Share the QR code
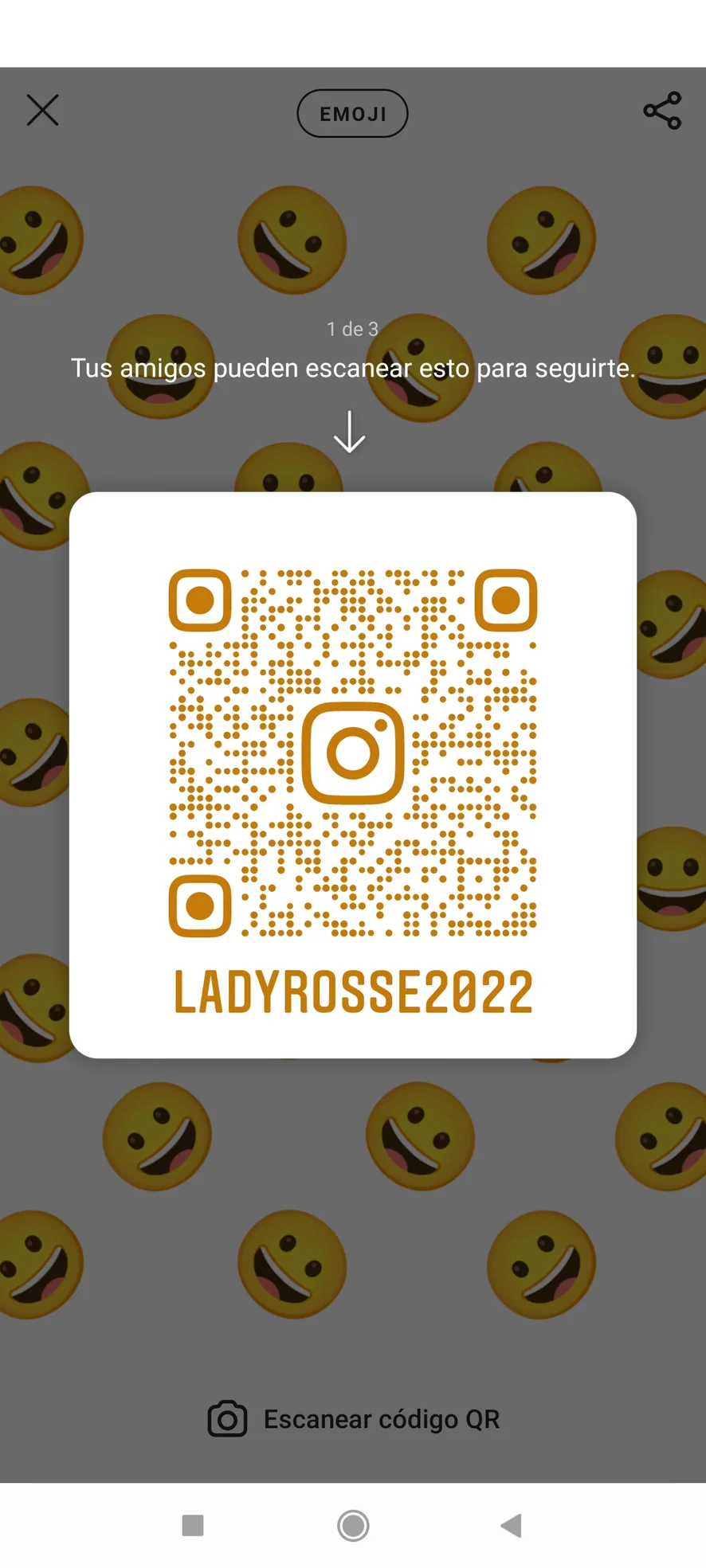Screen dimensions: 706x1568 662,111
